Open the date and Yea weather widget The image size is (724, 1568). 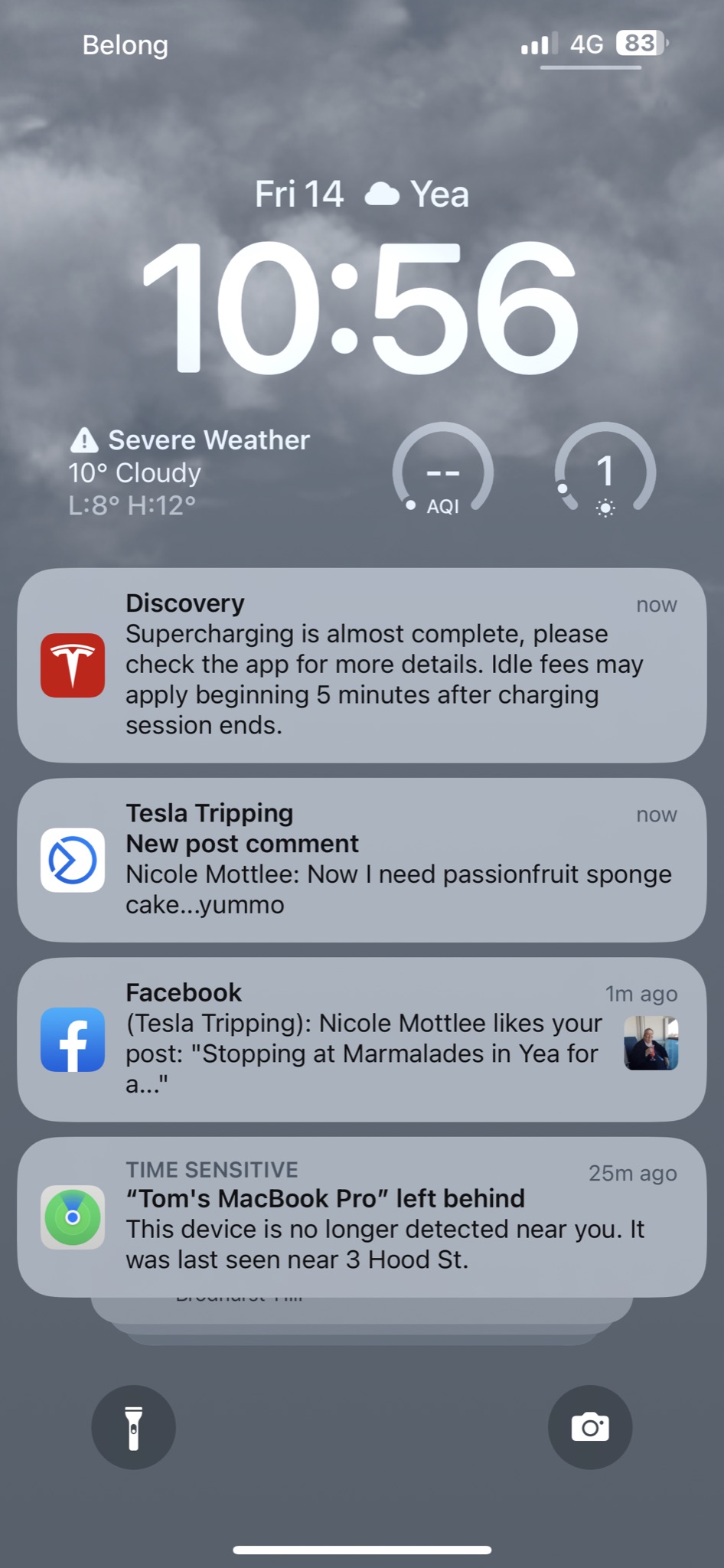pyautogui.click(x=362, y=194)
